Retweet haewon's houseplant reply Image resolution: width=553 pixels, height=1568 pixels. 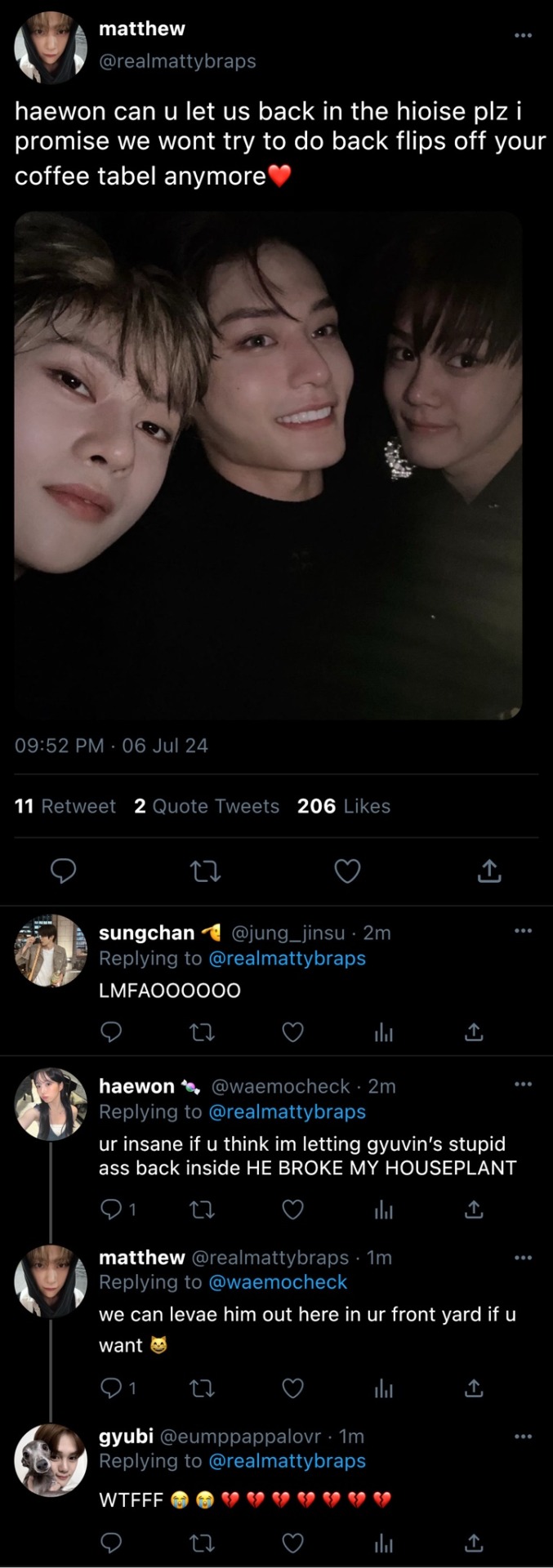202,1209
